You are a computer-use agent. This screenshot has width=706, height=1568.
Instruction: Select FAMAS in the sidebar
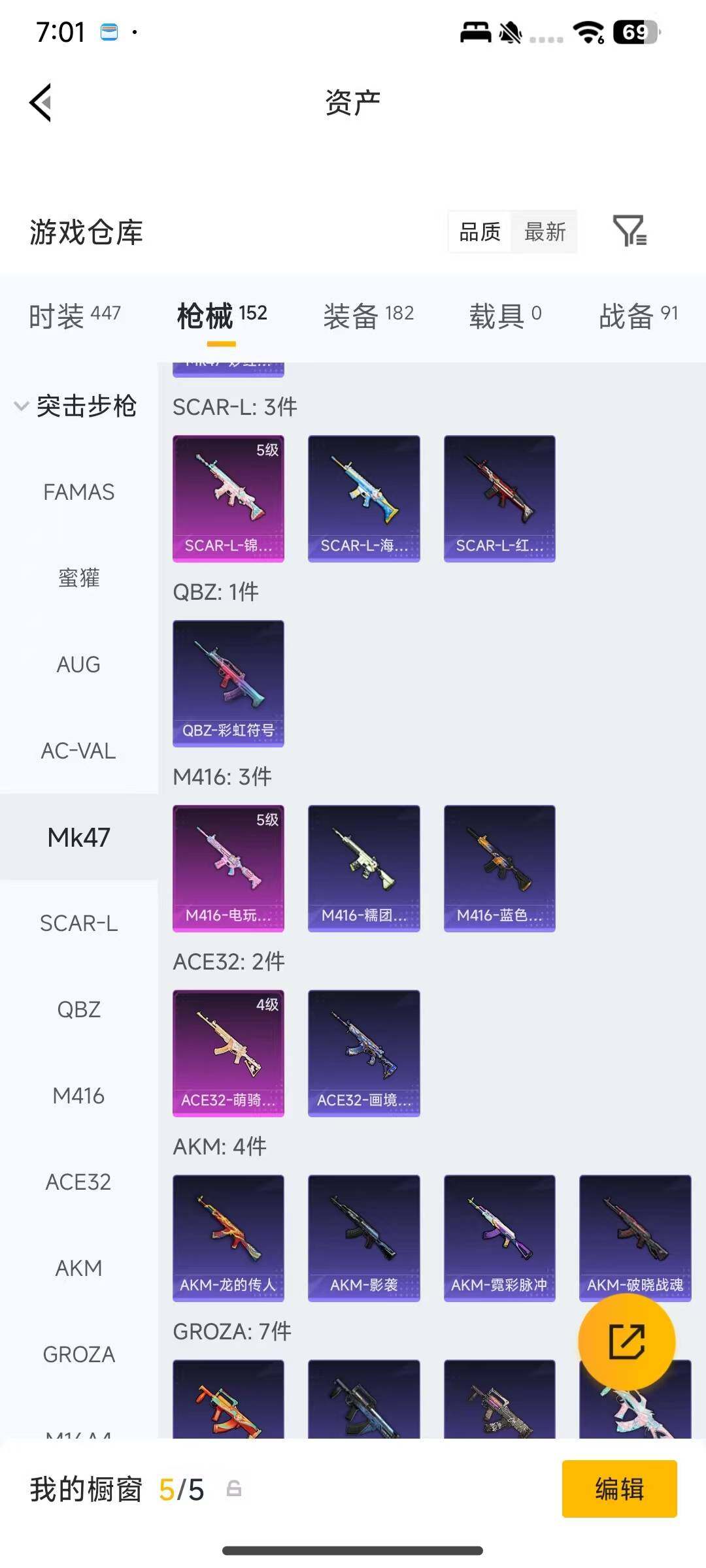[x=78, y=492]
